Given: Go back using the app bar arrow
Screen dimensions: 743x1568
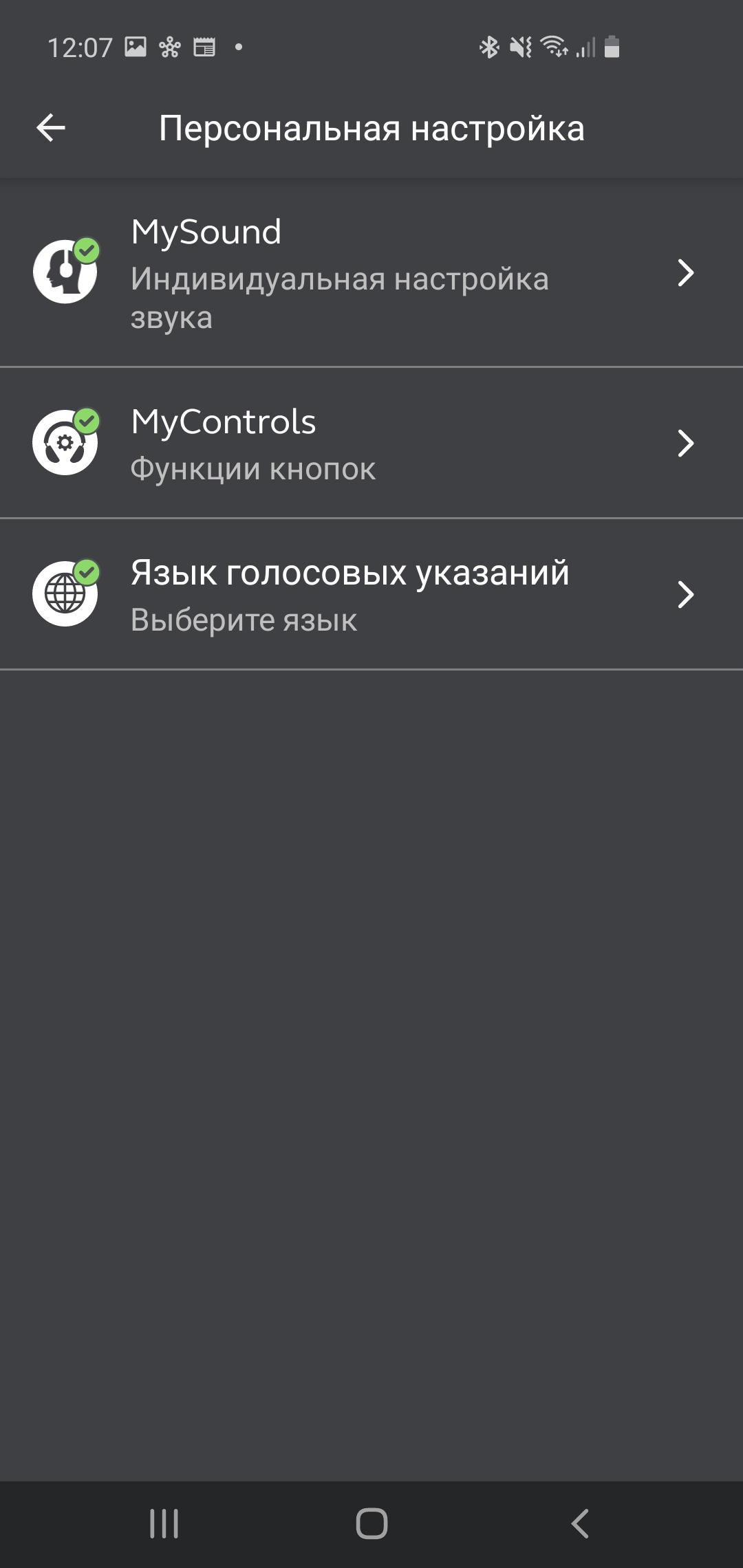Looking at the screenshot, I should pyautogui.click(x=51, y=128).
